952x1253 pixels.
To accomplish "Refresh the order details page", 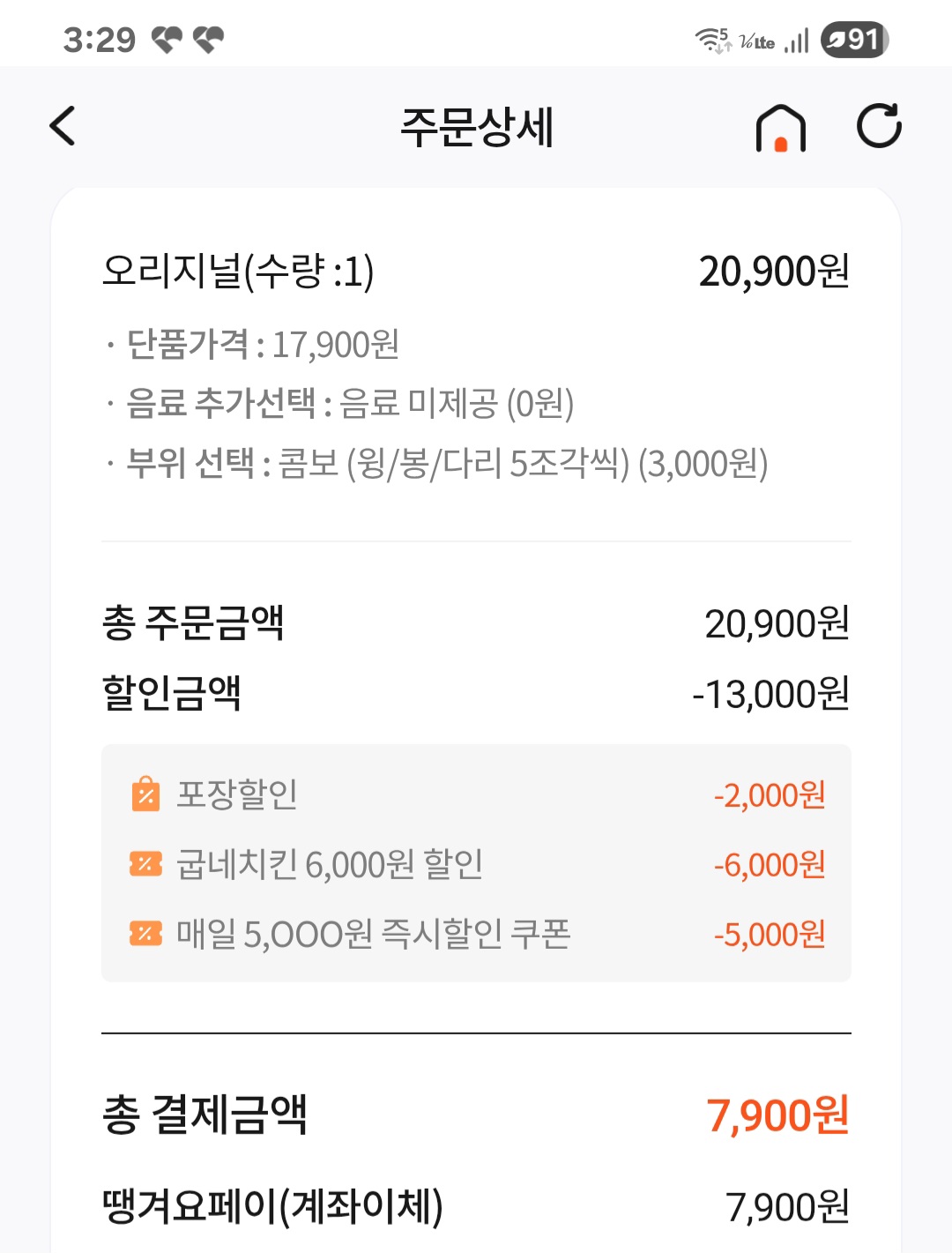I will [879, 126].
